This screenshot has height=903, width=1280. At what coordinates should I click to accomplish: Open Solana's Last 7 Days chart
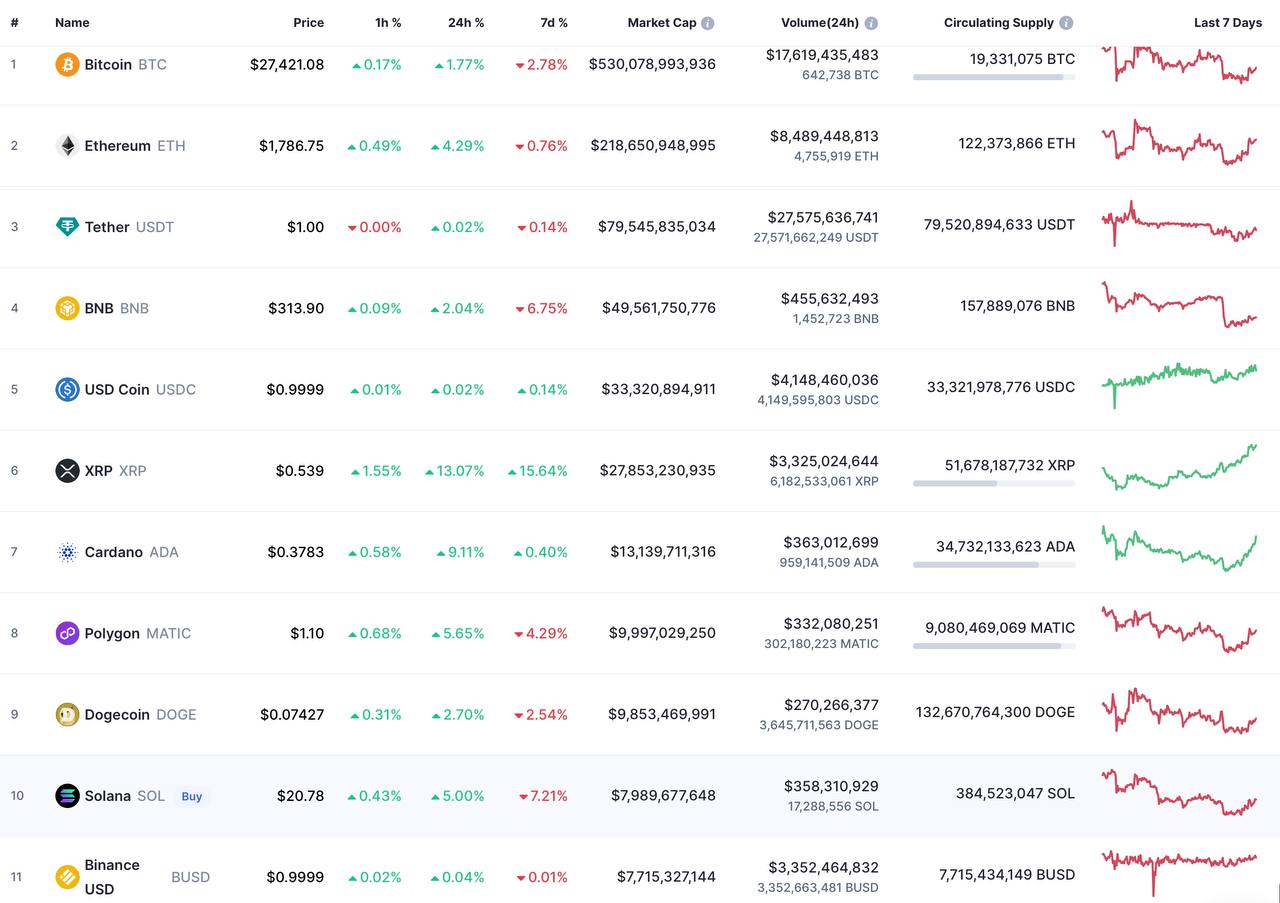(1180, 792)
